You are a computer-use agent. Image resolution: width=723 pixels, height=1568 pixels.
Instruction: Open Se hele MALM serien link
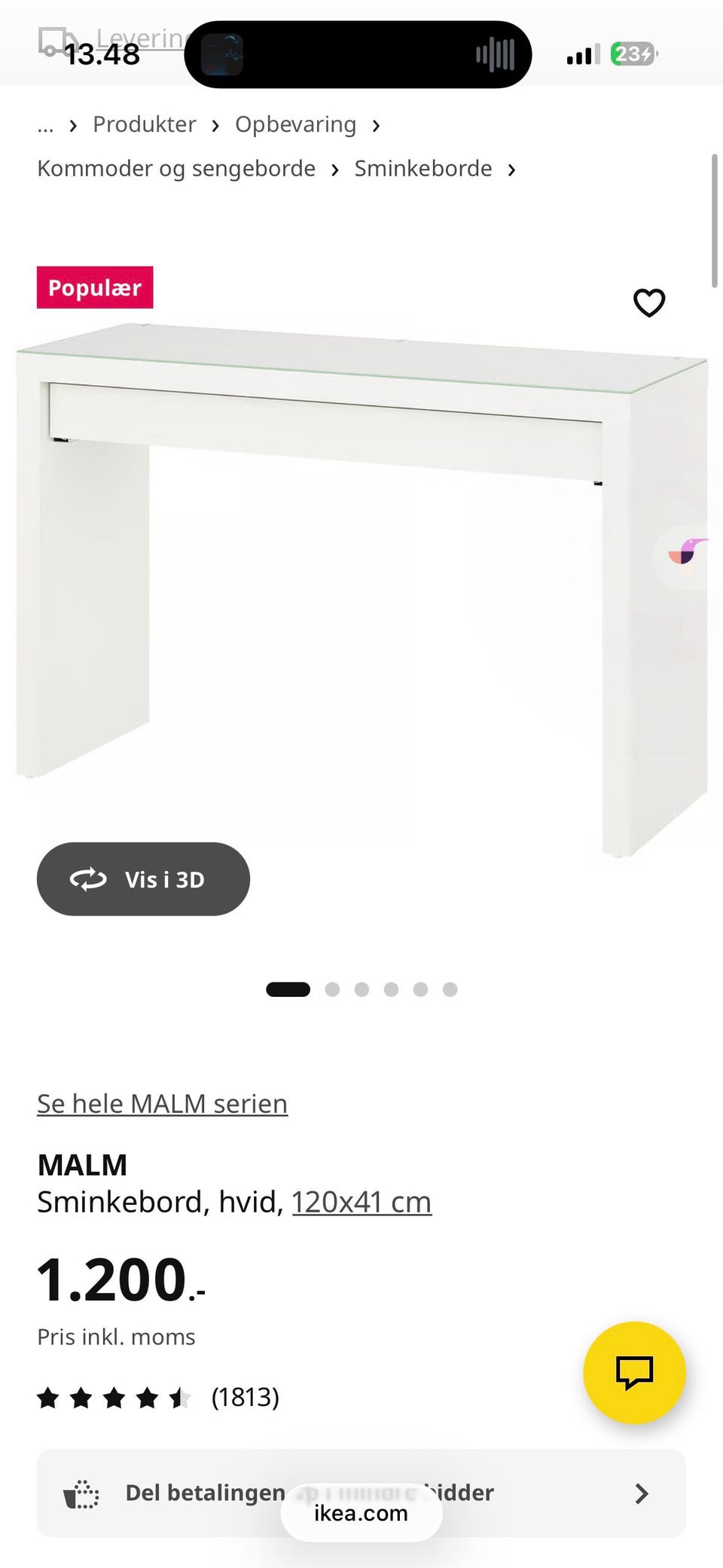pyautogui.click(x=161, y=1102)
